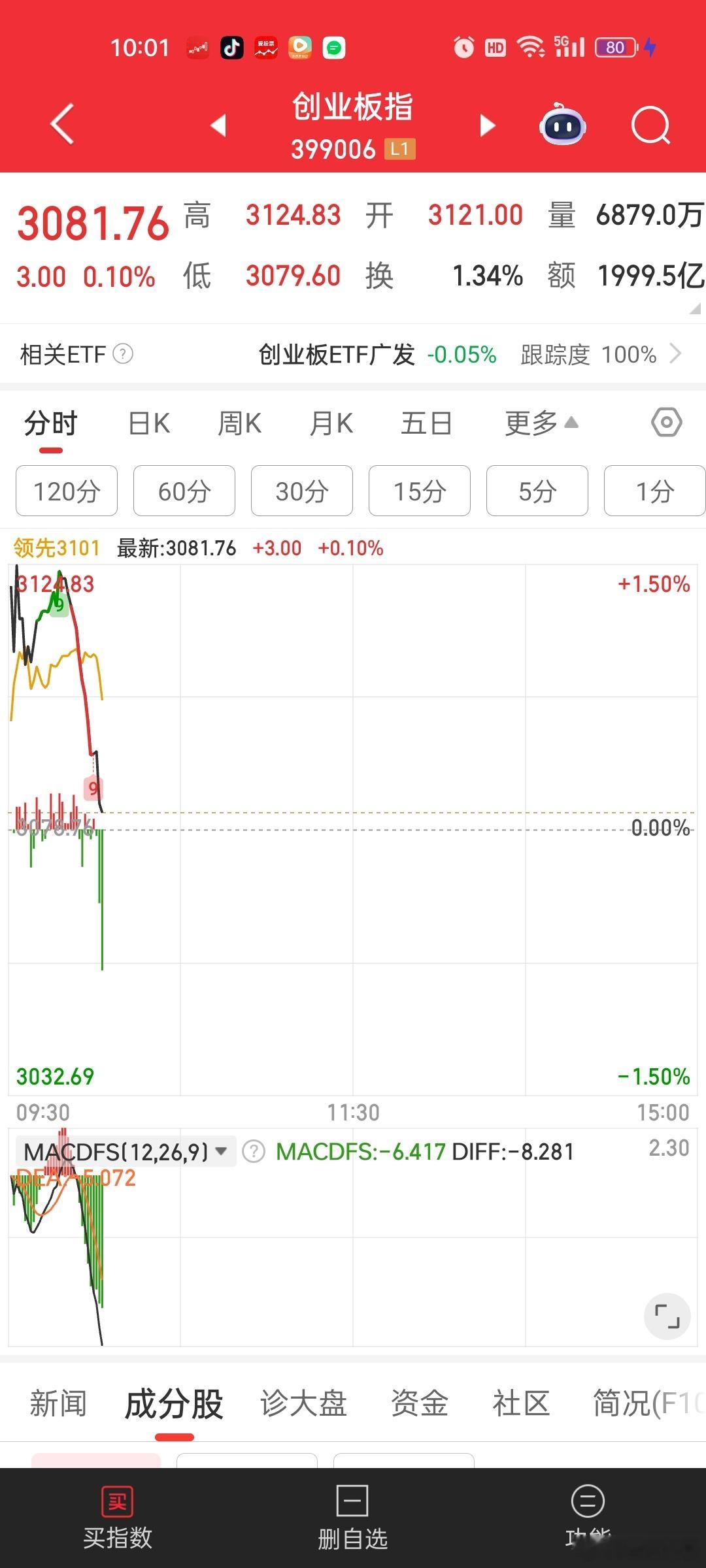Switch to the 新闻 tab
This screenshot has width=706, height=1568.
pos(58,1404)
